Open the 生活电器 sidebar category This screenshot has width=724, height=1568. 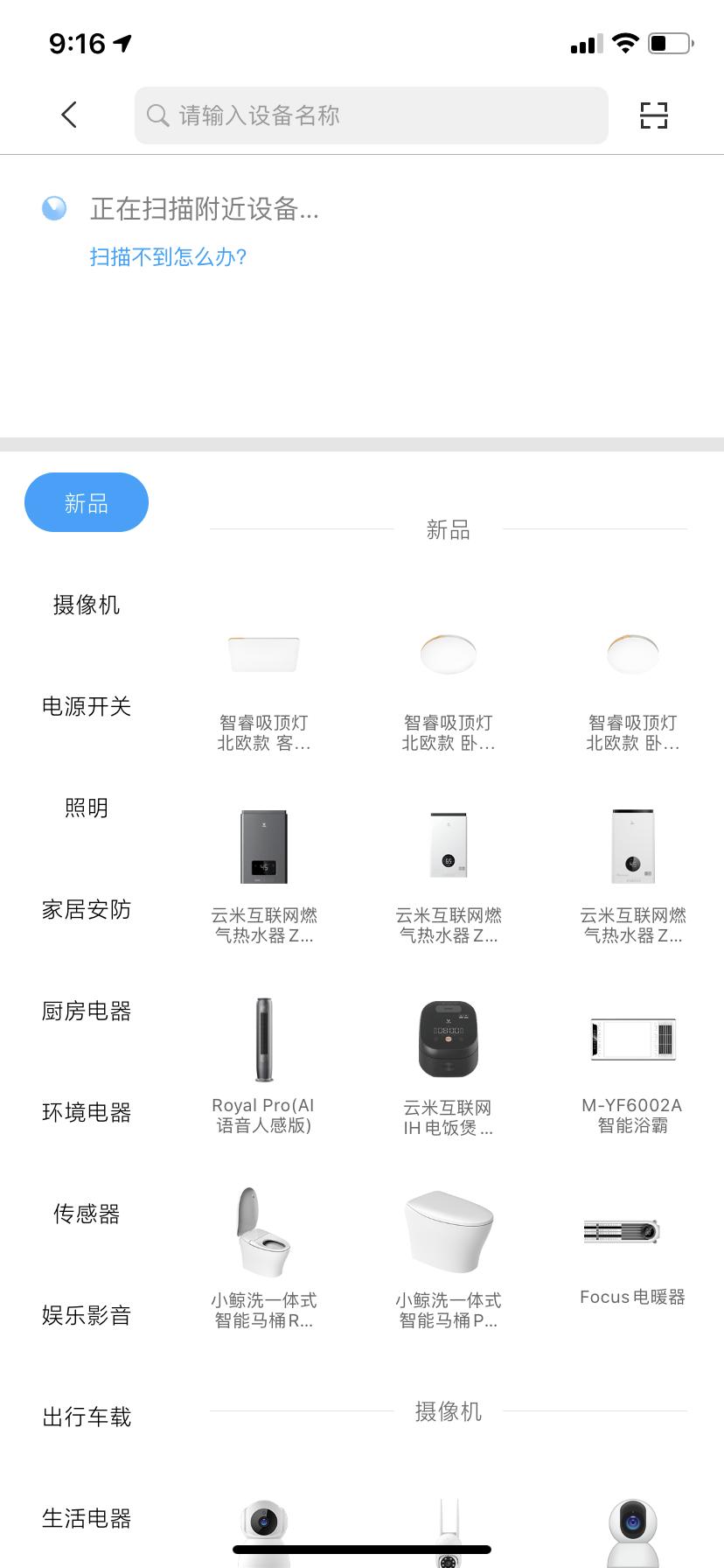click(x=86, y=1518)
